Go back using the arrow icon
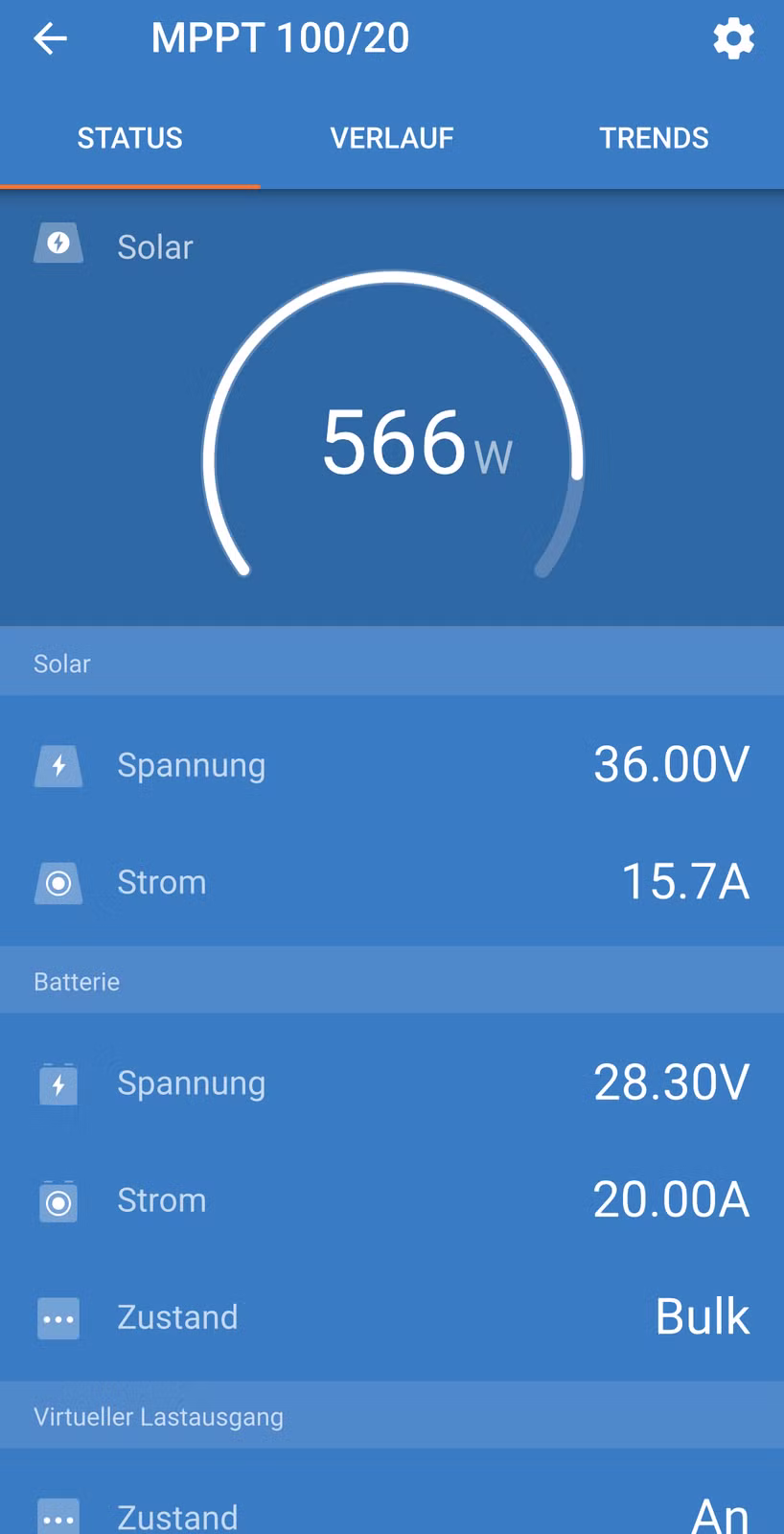 click(x=50, y=38)
